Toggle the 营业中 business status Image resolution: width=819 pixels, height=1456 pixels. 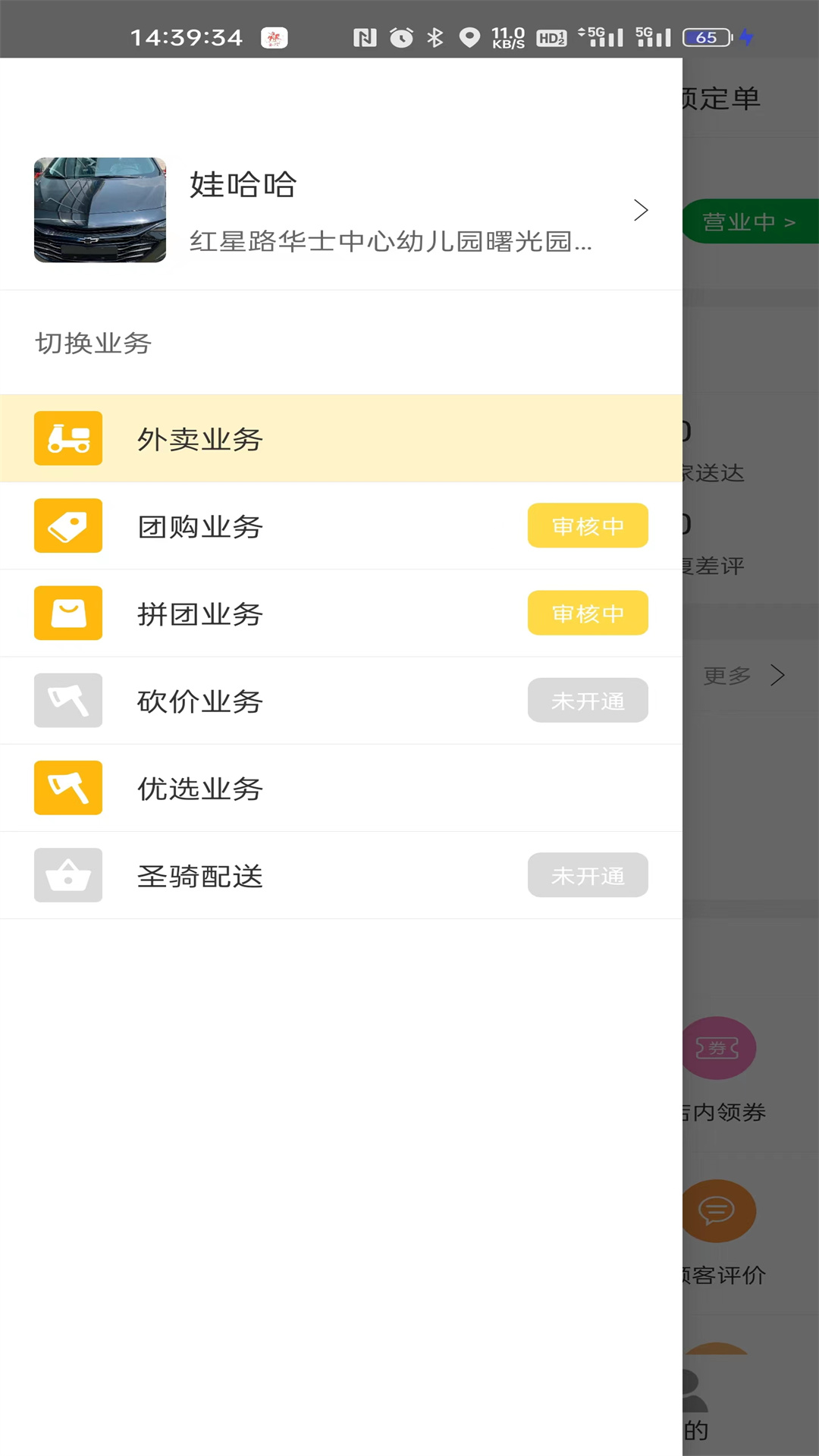tap(747, 221)
